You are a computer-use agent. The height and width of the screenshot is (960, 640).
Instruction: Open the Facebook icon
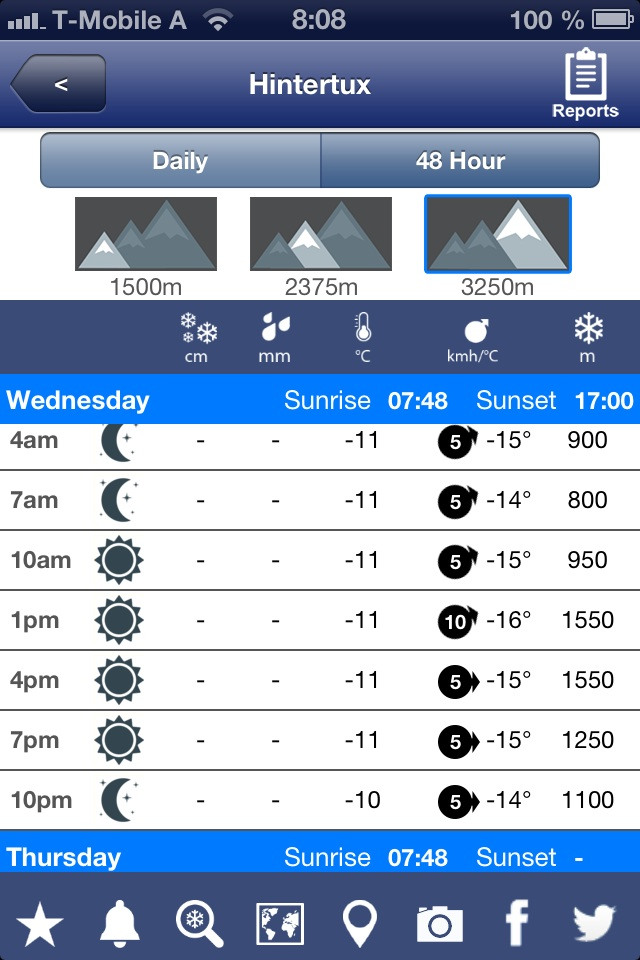517,924
